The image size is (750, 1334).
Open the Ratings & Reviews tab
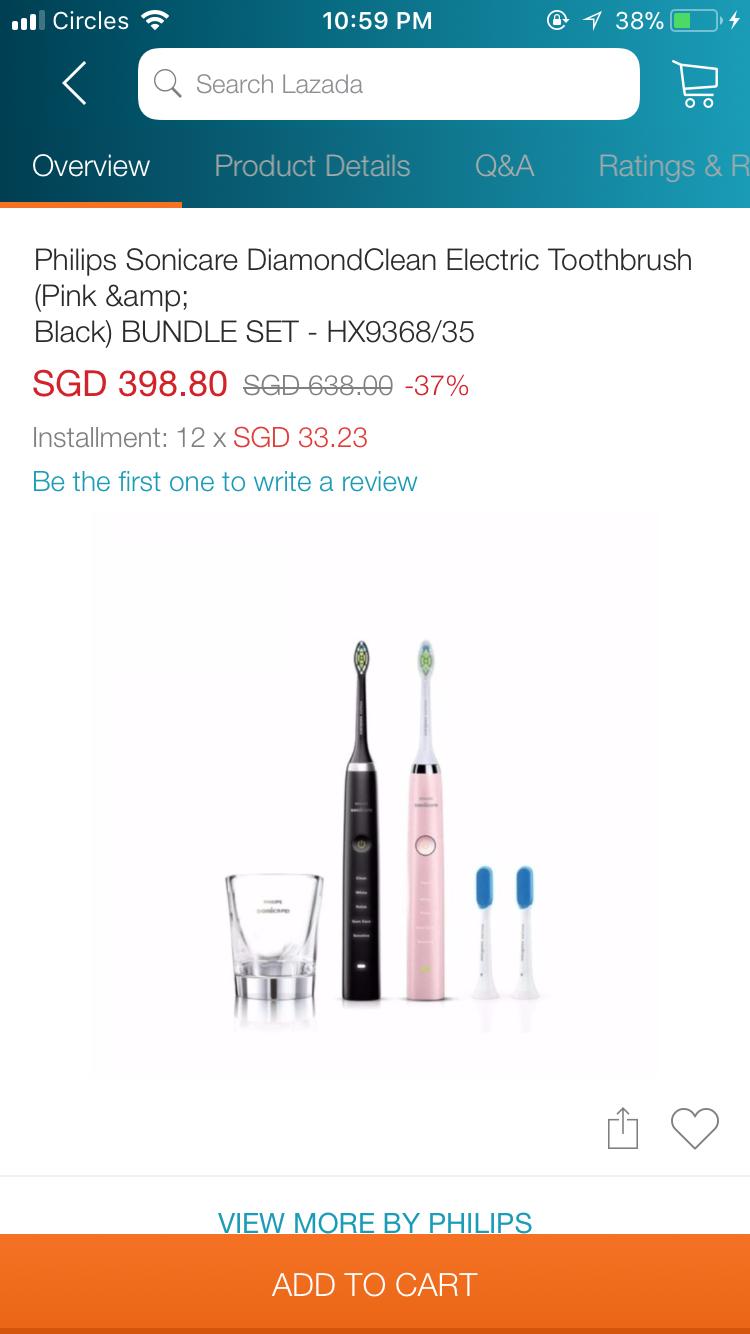(672, 166)
